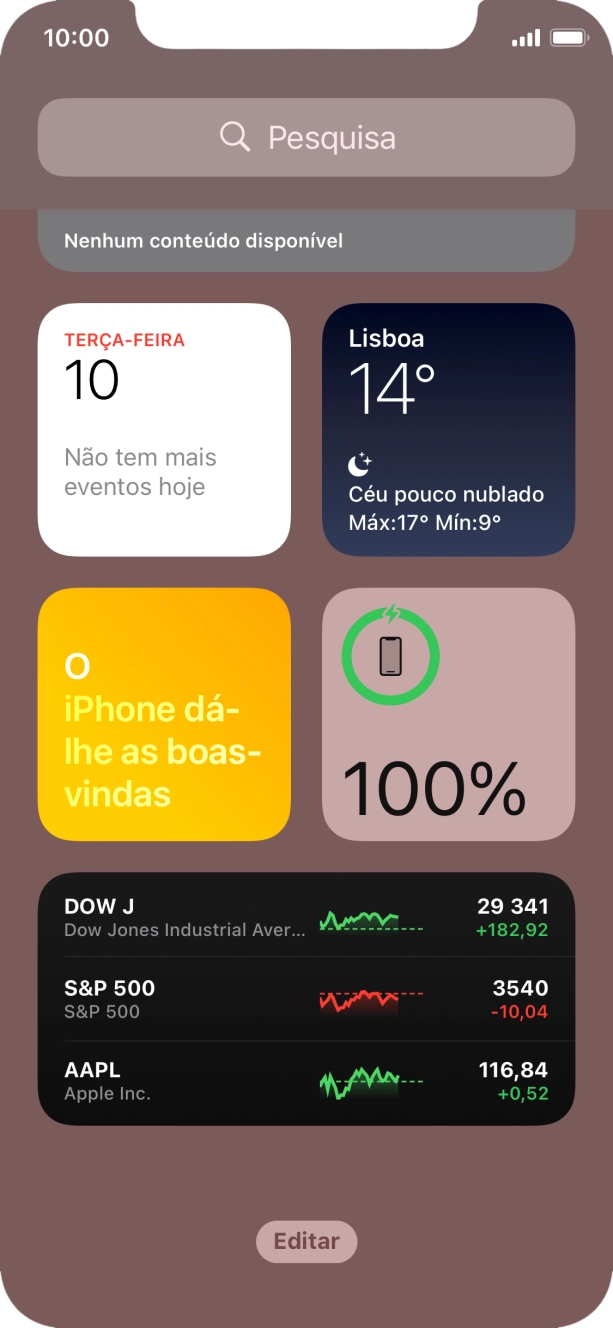Select the AAPL Apple Inc. row
Viewport: 613px width, 1328px height.
click(306, 1081)
